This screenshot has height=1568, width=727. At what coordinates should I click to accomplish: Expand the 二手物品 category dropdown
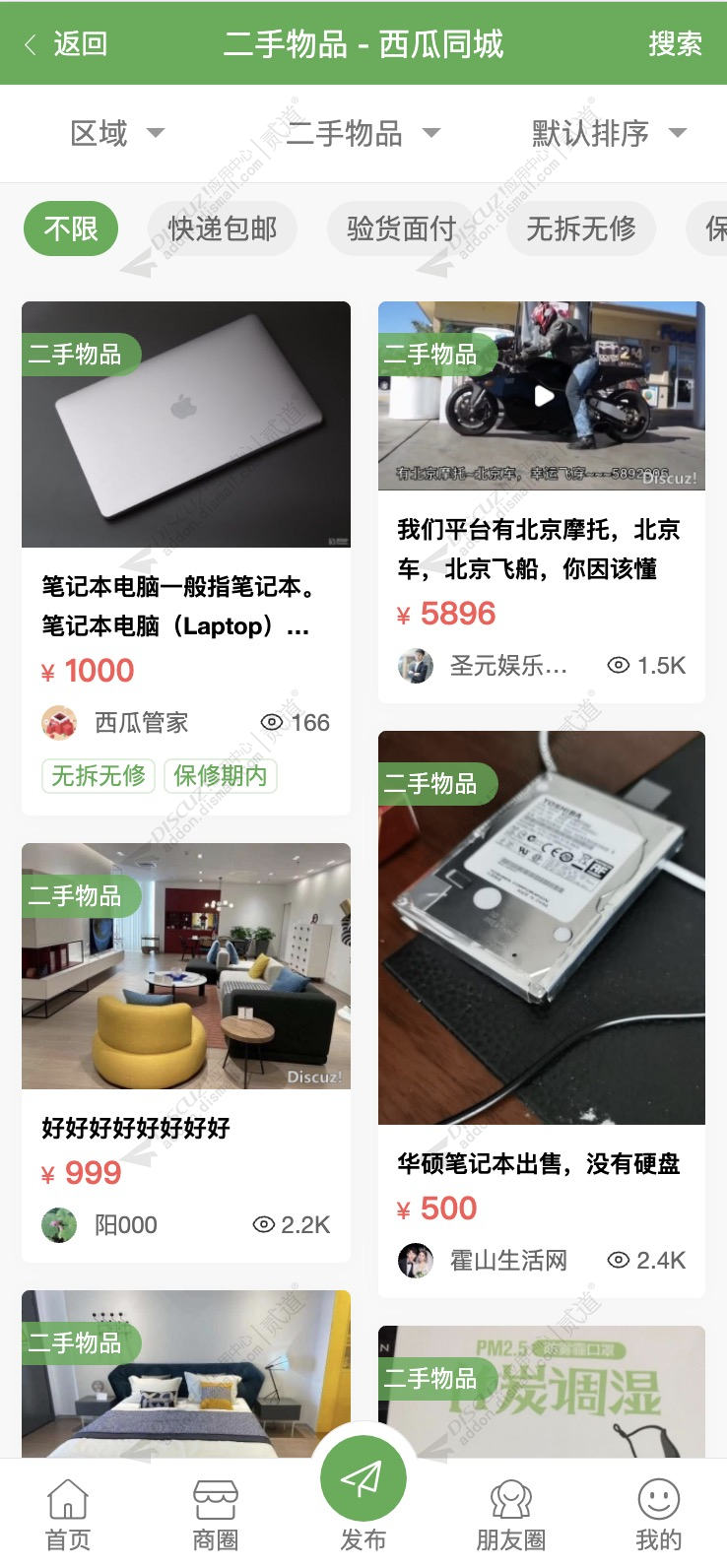coord(363,133)
